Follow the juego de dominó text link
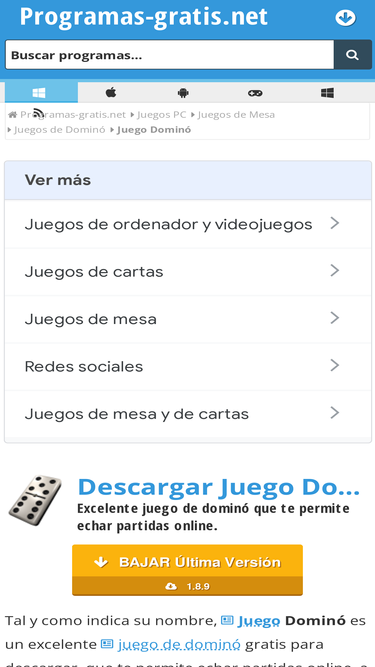 tap(179, 645)
